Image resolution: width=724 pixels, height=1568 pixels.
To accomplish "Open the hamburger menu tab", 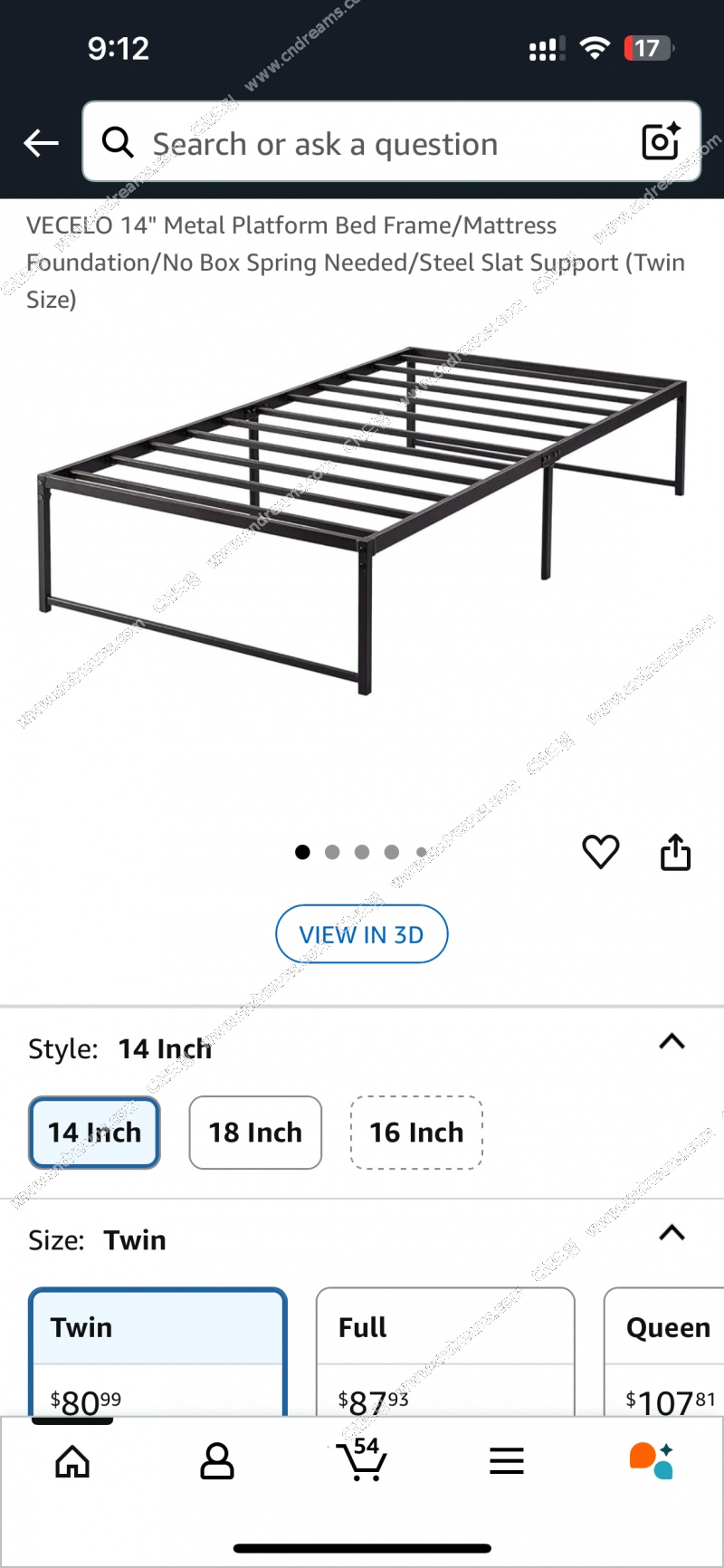I will coord(507,1461).
